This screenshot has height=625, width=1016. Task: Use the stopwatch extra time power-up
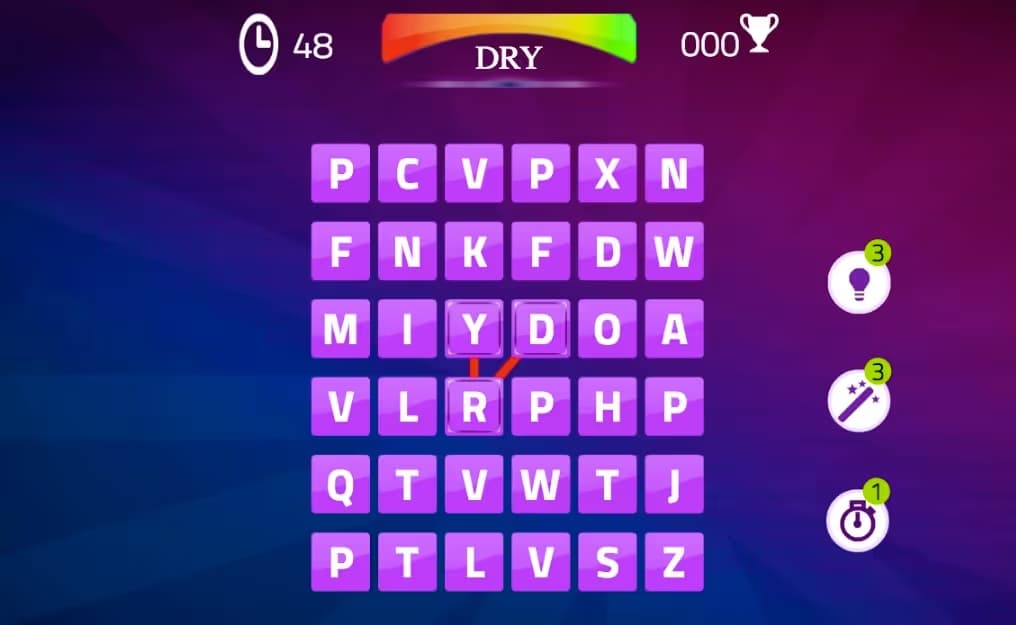click(858, 522)
